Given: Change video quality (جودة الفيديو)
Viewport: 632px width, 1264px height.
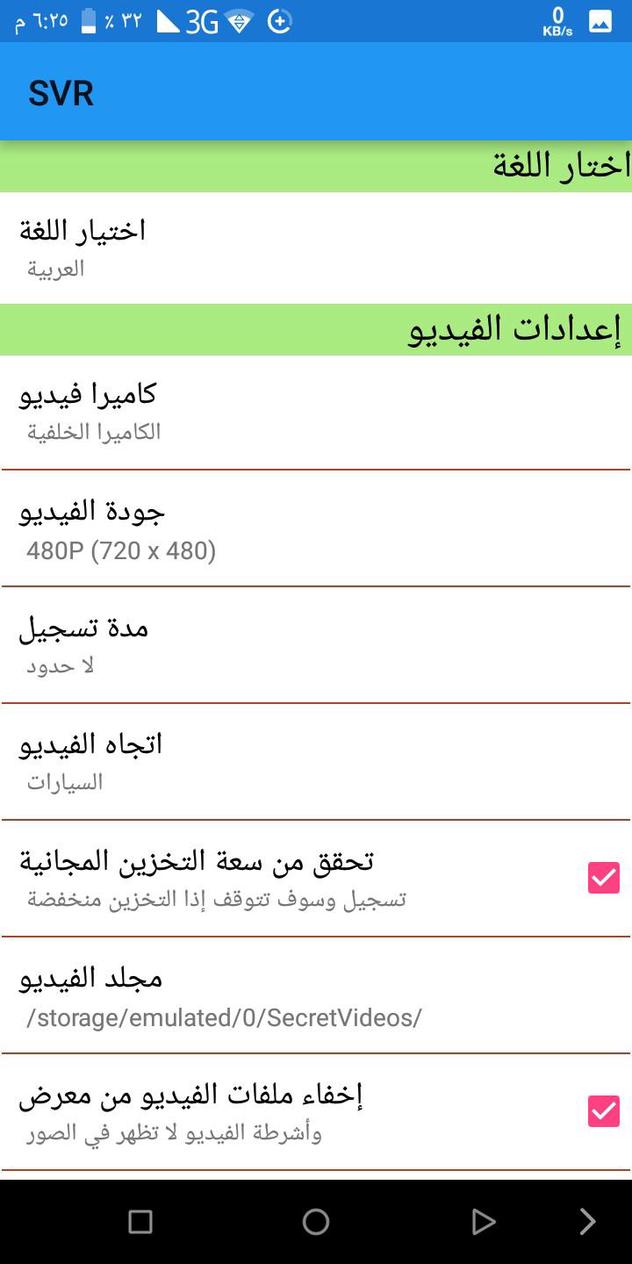Looking at the screenshot, I should 316,528.
